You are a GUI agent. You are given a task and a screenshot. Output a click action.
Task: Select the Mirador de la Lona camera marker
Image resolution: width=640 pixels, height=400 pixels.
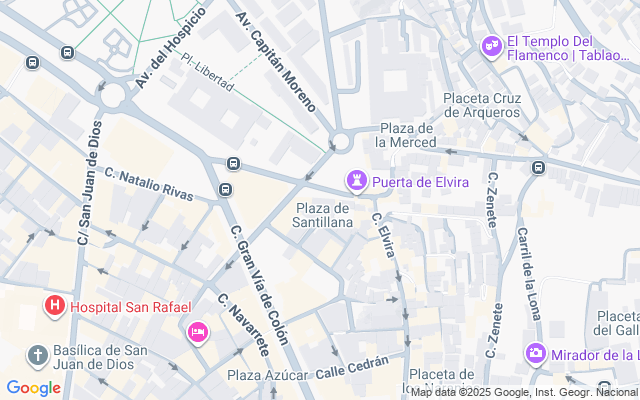(536, 353)
